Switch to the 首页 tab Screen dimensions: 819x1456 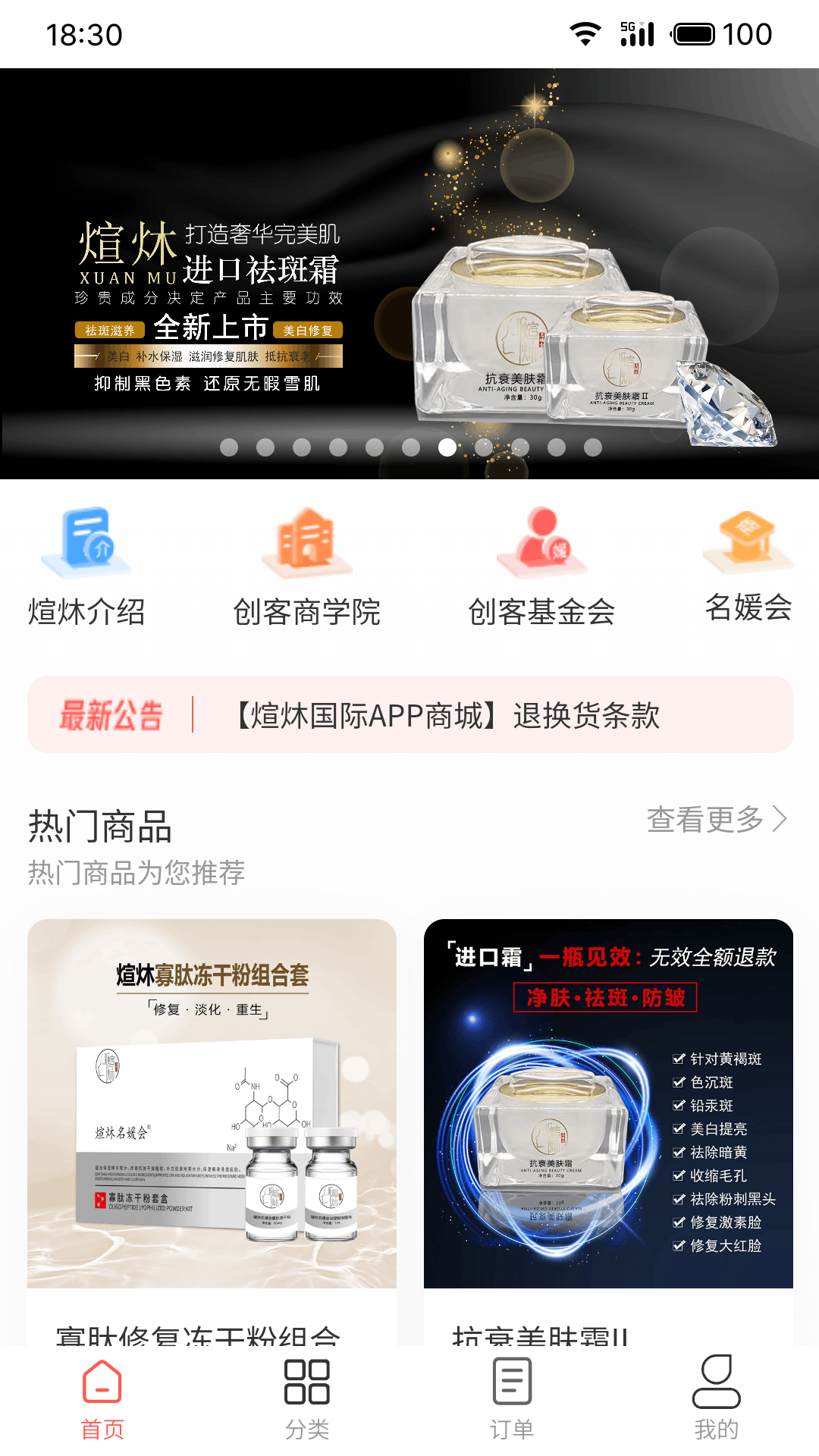[x=102, y=1400]
